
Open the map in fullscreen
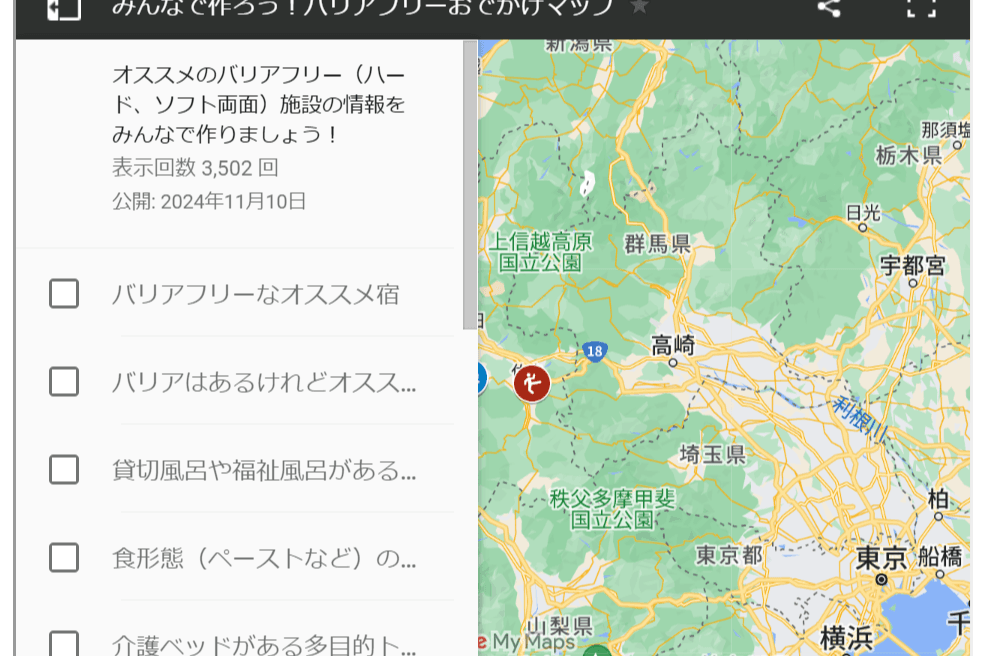(x=921, y=8)
